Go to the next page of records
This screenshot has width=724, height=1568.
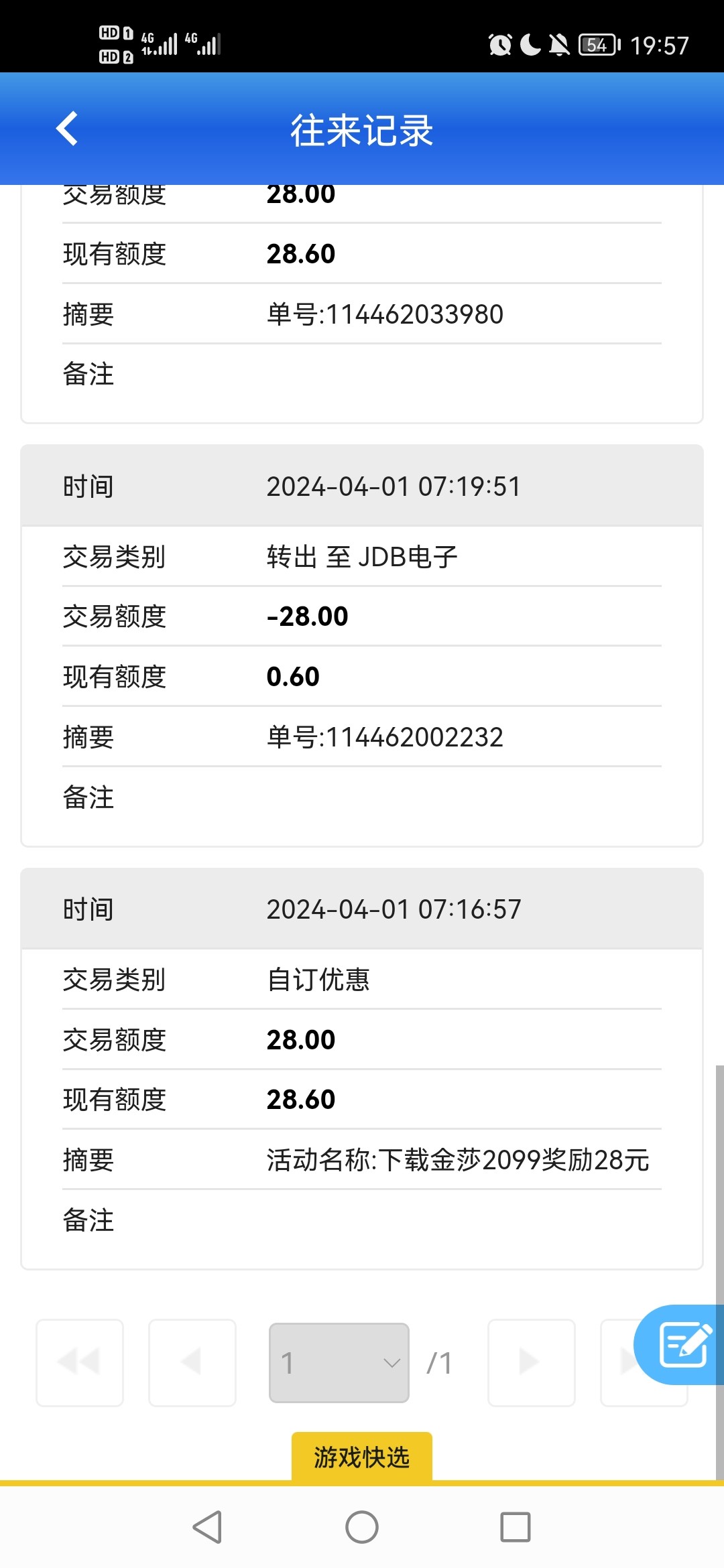pyautogui.click(x=532, y=1362)
